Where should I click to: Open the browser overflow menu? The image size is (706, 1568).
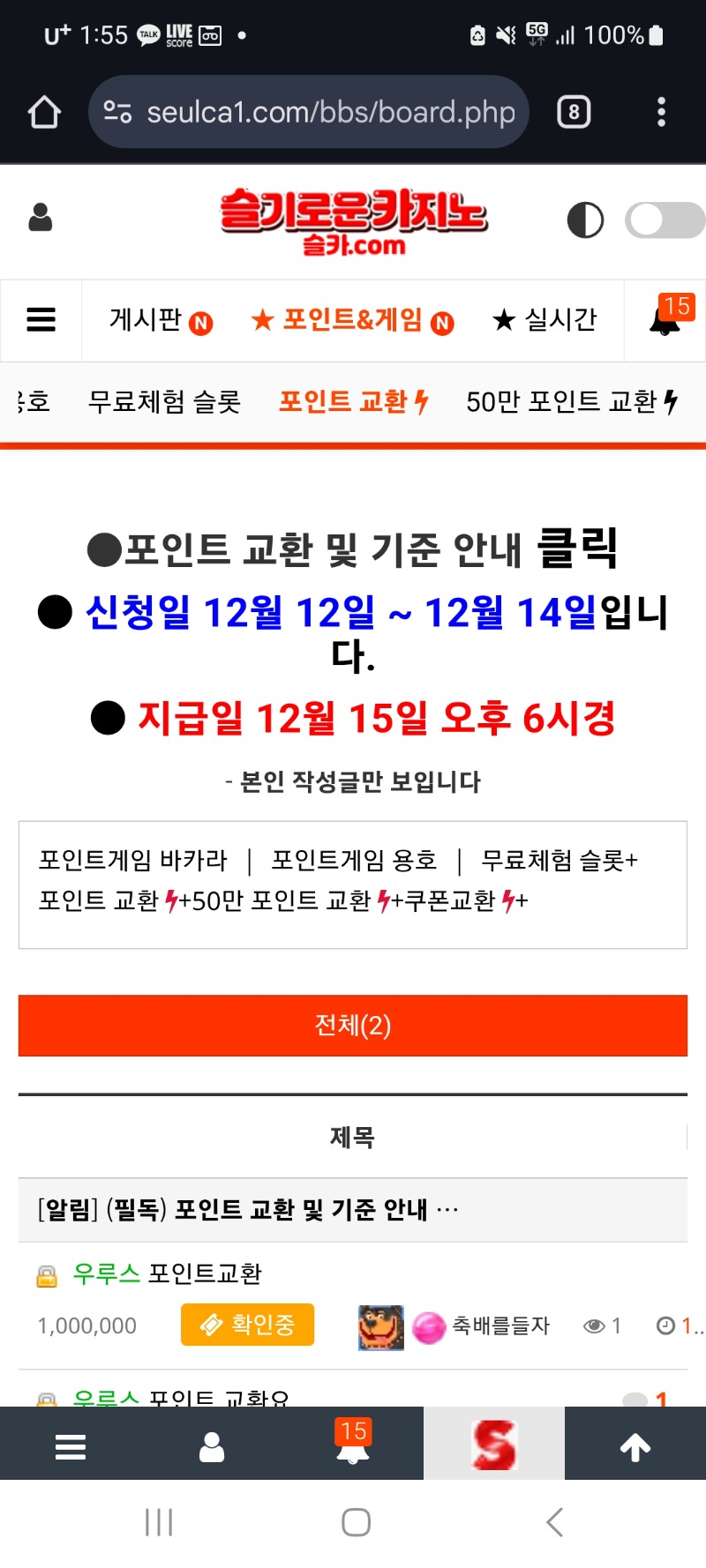click(x=661, y=112)
